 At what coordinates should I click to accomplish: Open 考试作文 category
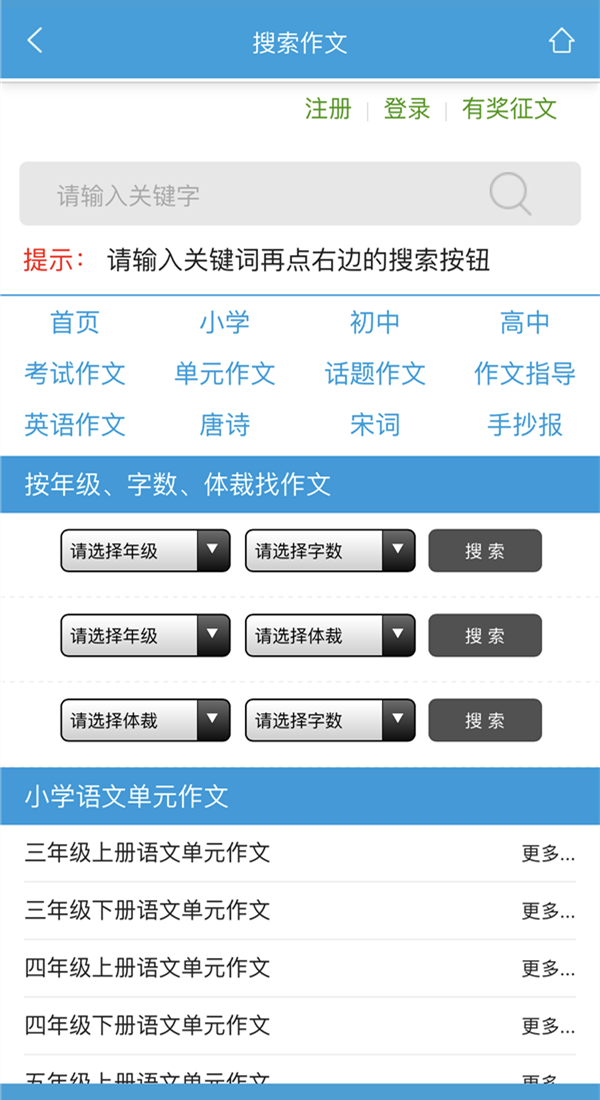[x=75, y=374]
